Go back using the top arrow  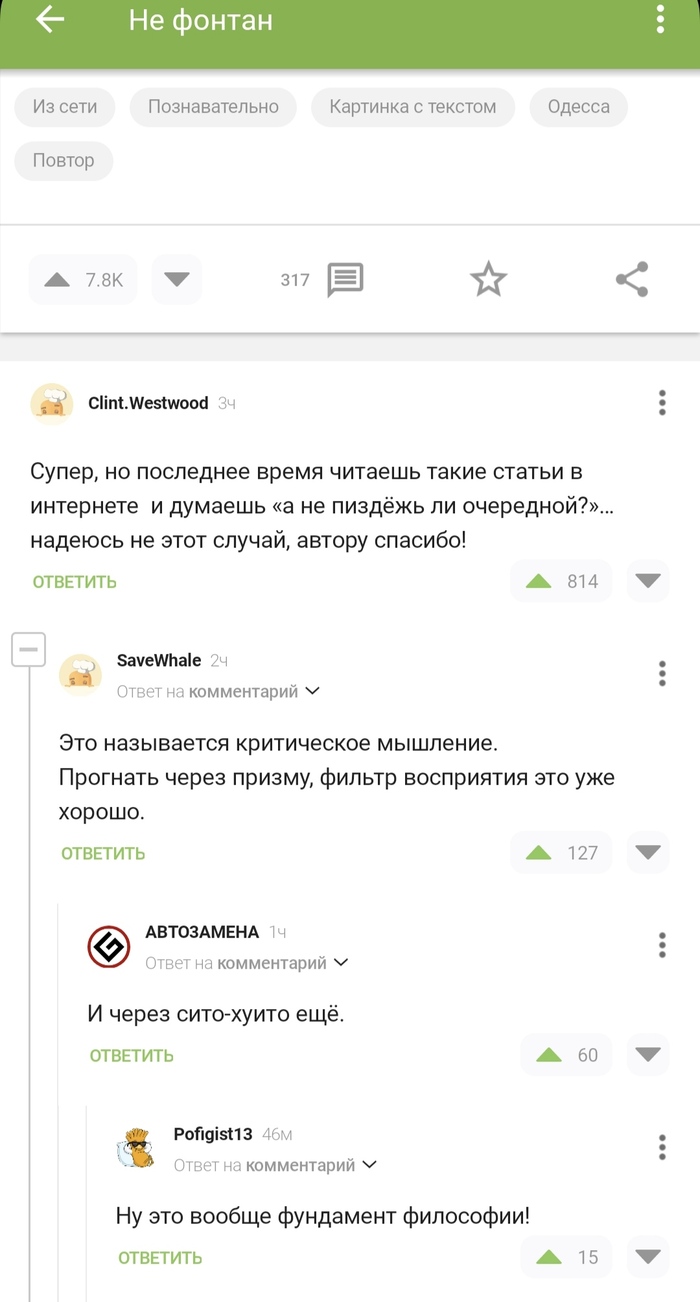pos(49,20)
